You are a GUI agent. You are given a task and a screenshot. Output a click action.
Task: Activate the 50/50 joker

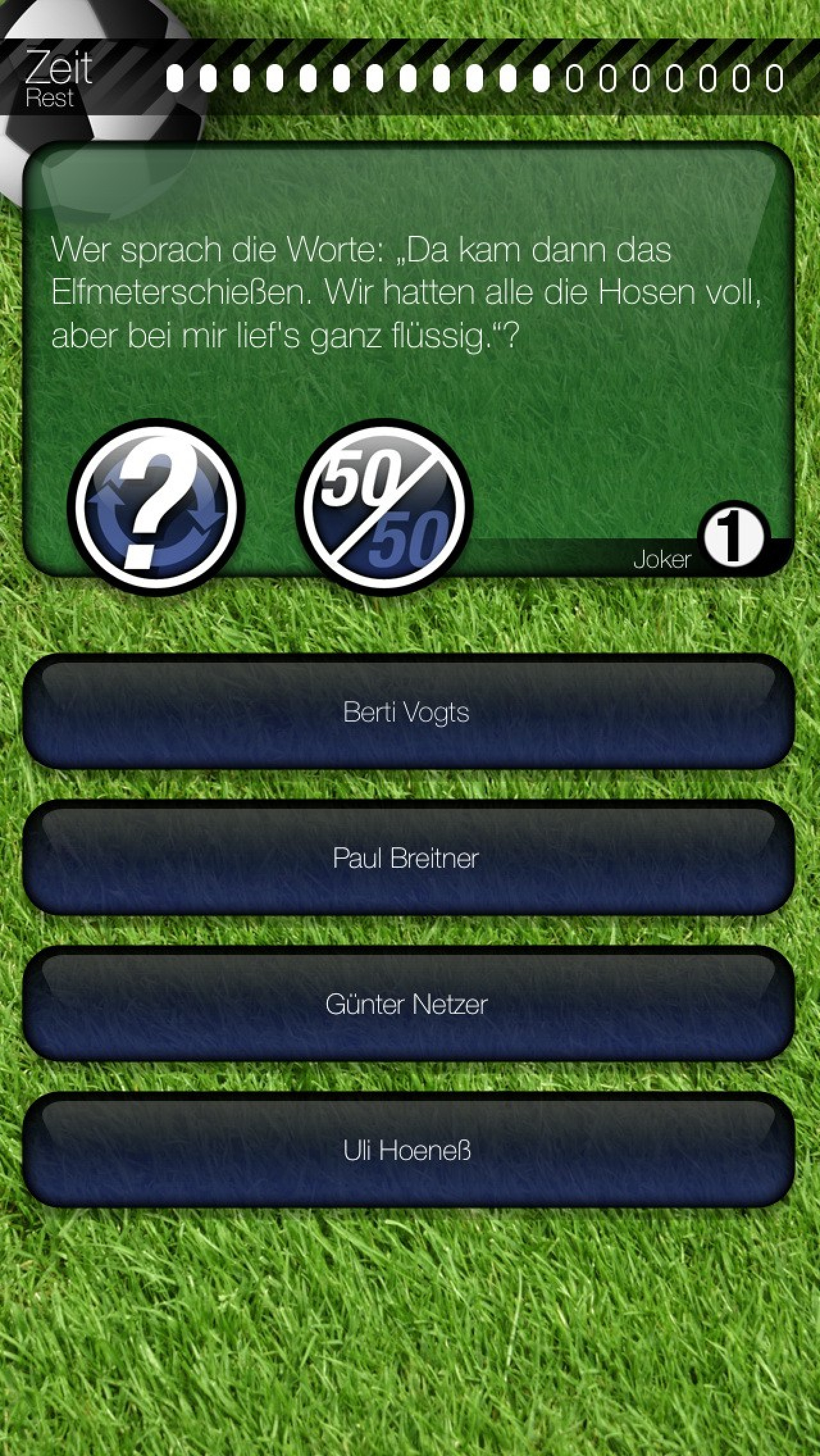(384, 506)
